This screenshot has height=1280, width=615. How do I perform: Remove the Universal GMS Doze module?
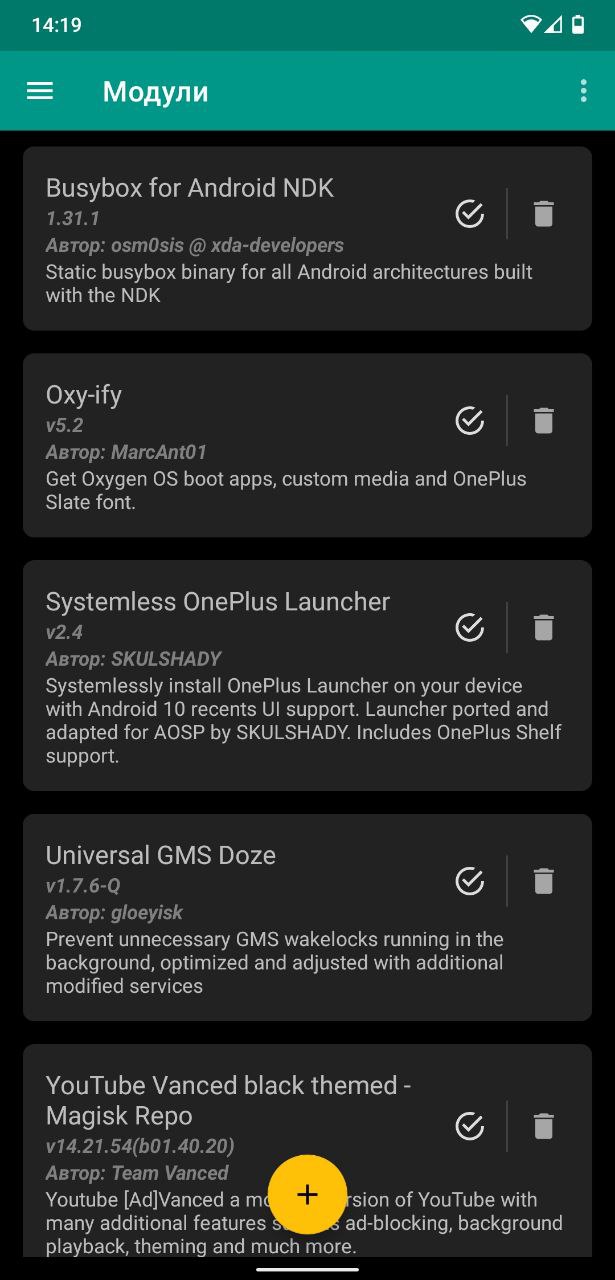[543, 881]
